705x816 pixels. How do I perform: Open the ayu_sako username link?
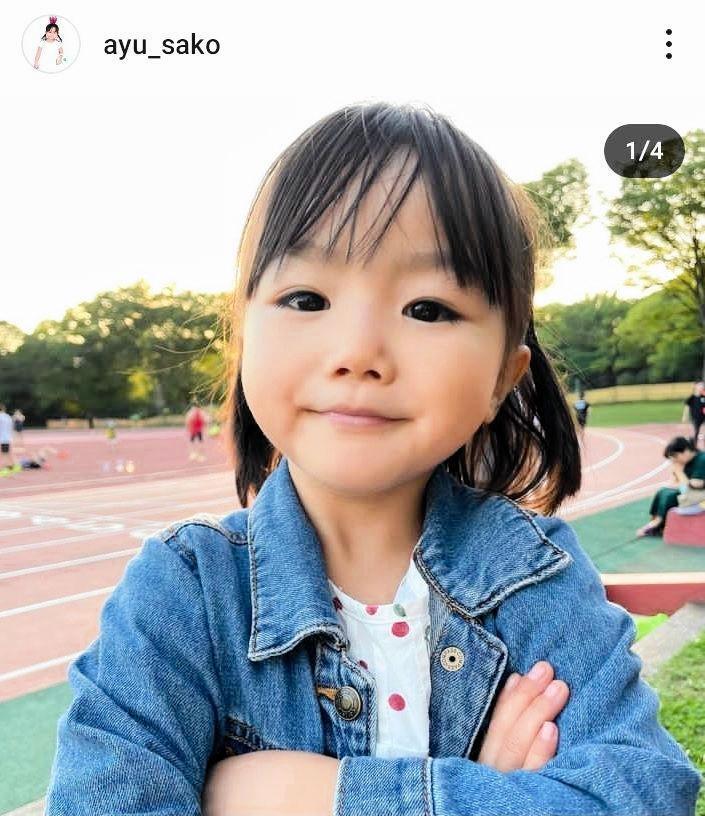pyautogui.click(x=161, y=45)
